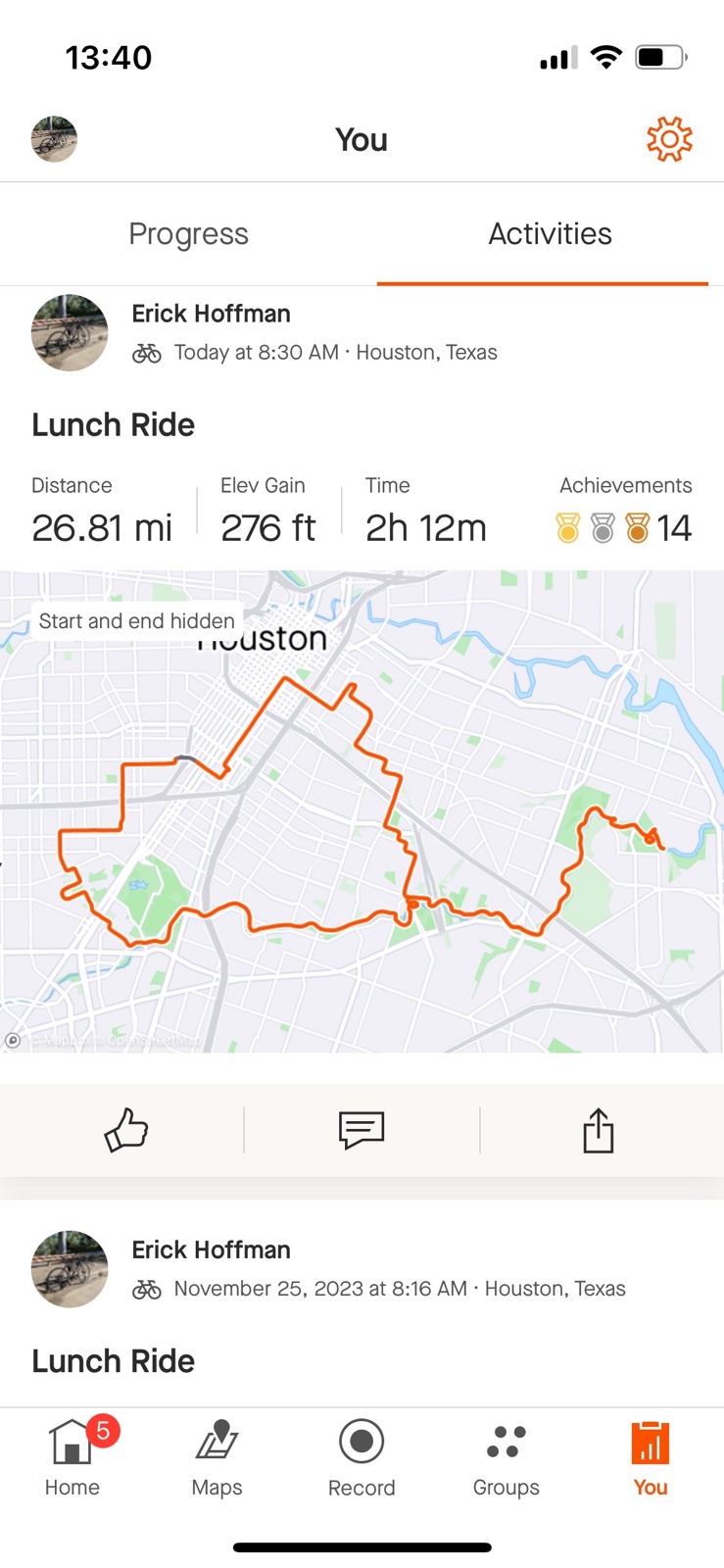
Task: Give kudos to today's Lunch Ride
Action: pyautogui.click(x=126, y=1130)
